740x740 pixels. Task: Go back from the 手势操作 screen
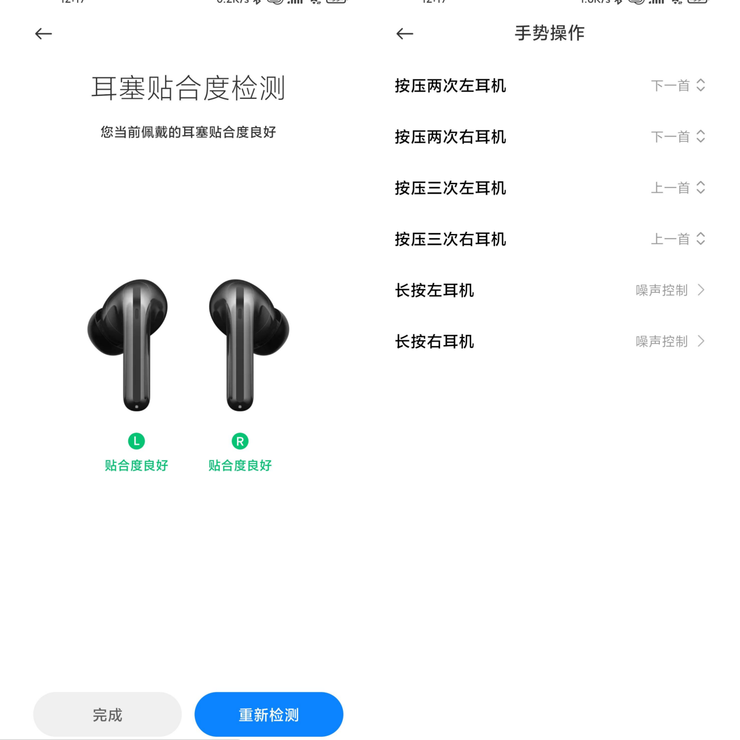coord(404,34)
